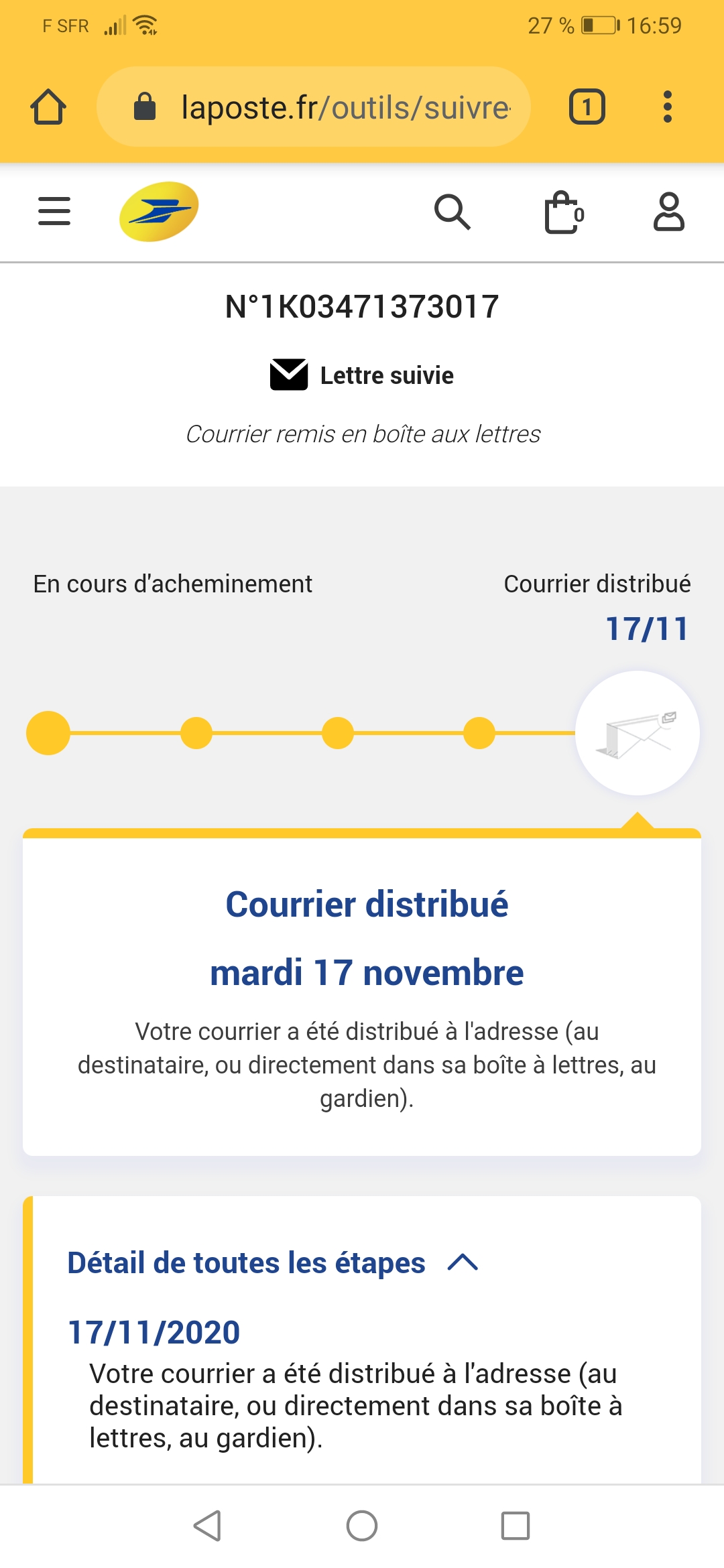Collapse Détail de toutes les étapes
The image size is (724, 1568).
point(463,1263)
